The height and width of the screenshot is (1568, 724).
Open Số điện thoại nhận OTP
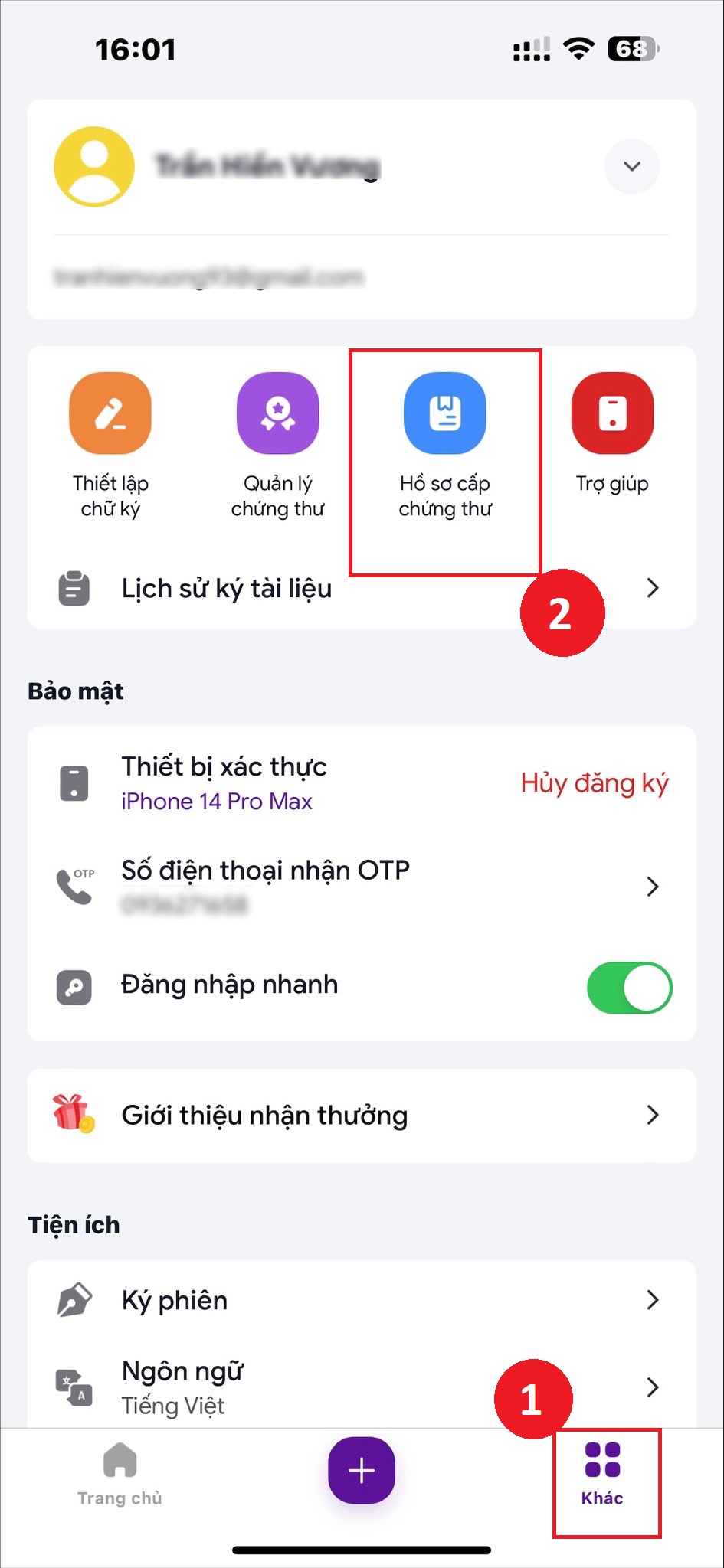coord(360,886)
